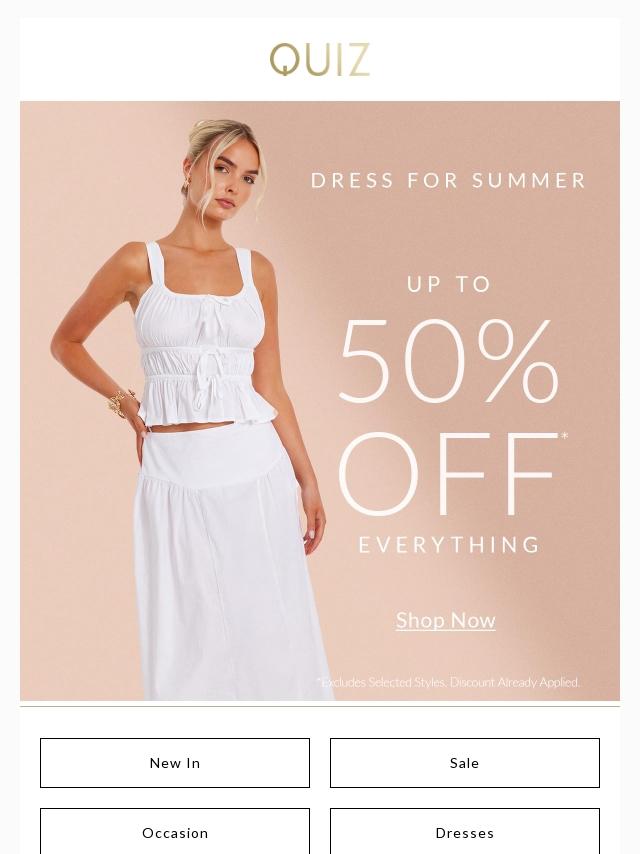Browse the Occasion category
This screenshot has height=854, width=640.
pyautogui.click(x=175, y=832)
